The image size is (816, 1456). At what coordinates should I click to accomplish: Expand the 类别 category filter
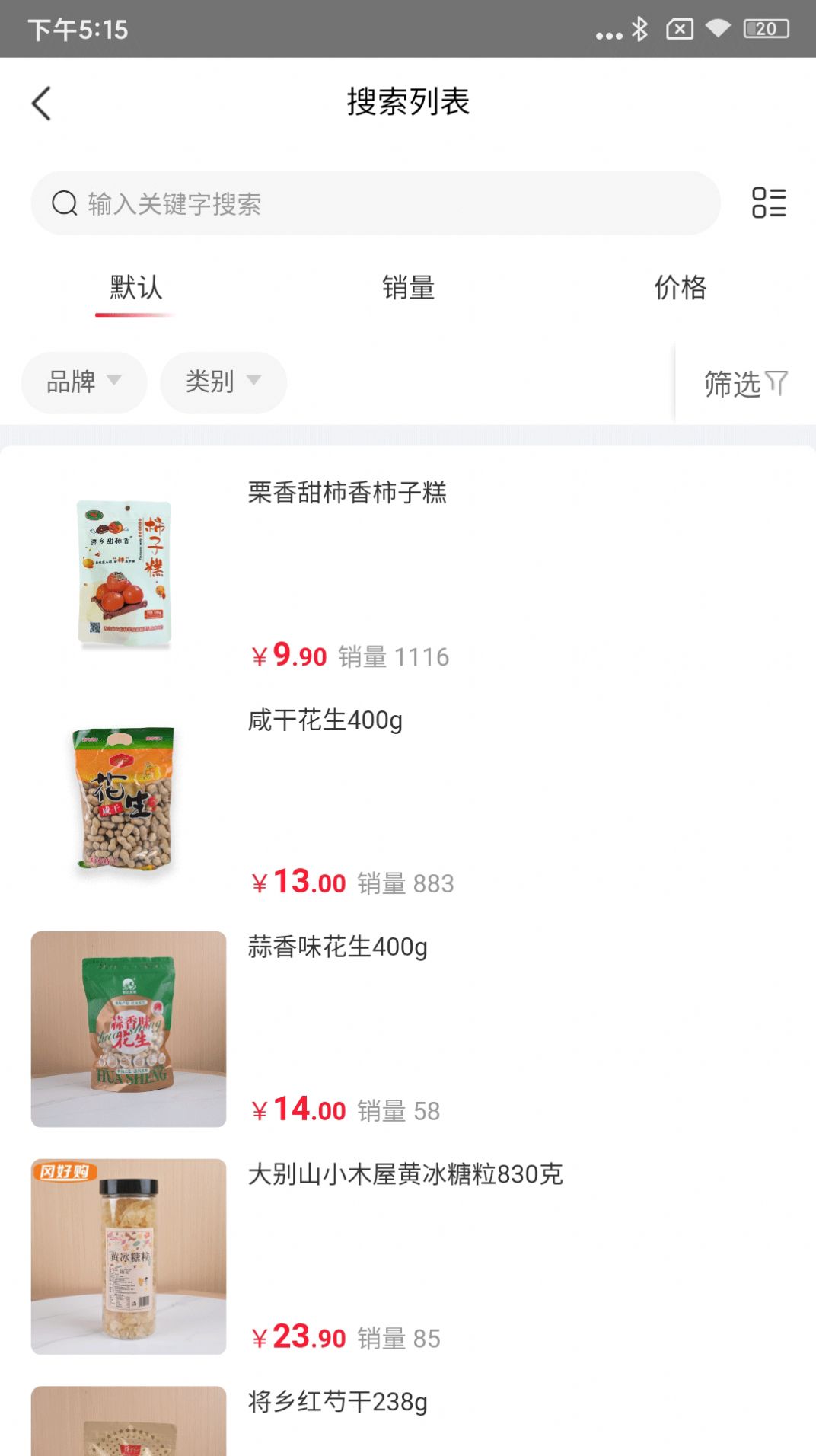click(223, 383)
